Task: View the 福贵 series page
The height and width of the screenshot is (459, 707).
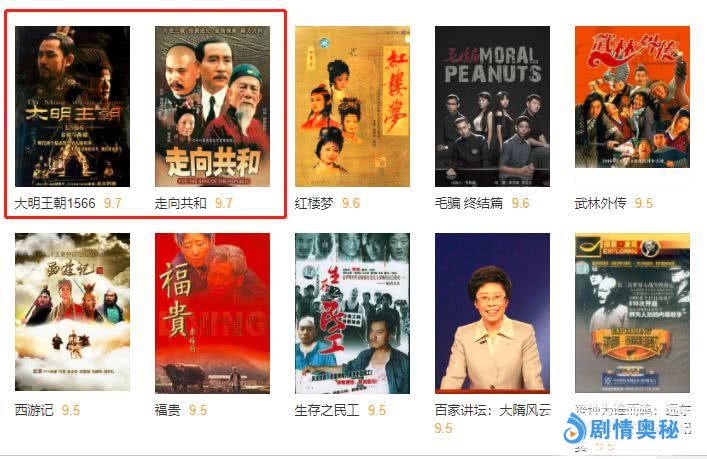Action: (x=212, y=313)
